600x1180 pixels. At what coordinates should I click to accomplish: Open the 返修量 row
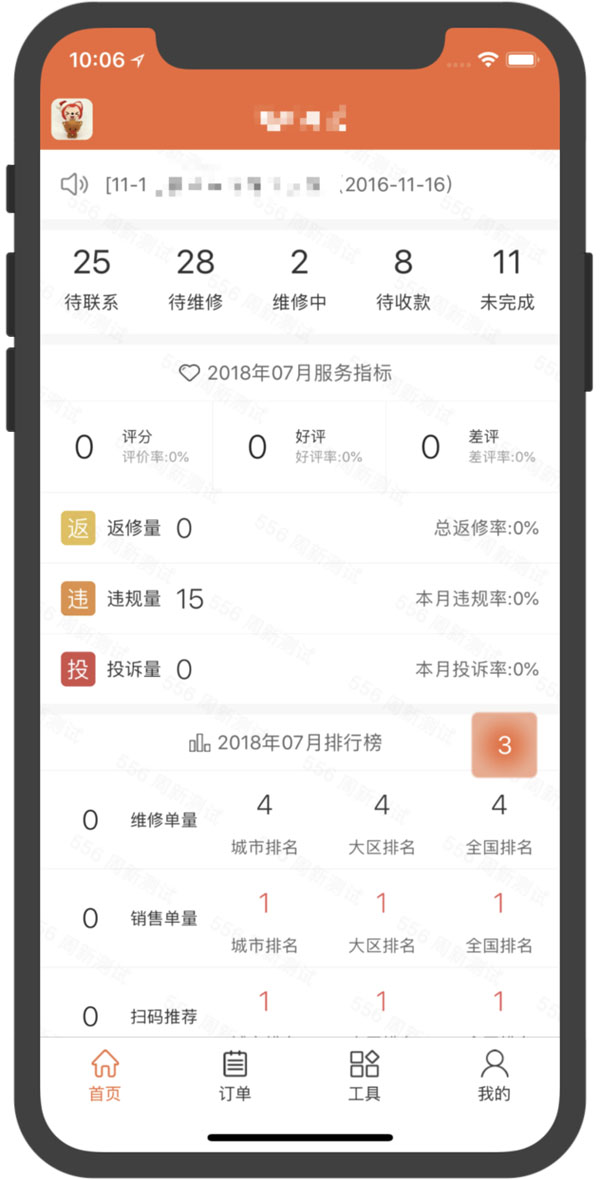click(300, 528)
